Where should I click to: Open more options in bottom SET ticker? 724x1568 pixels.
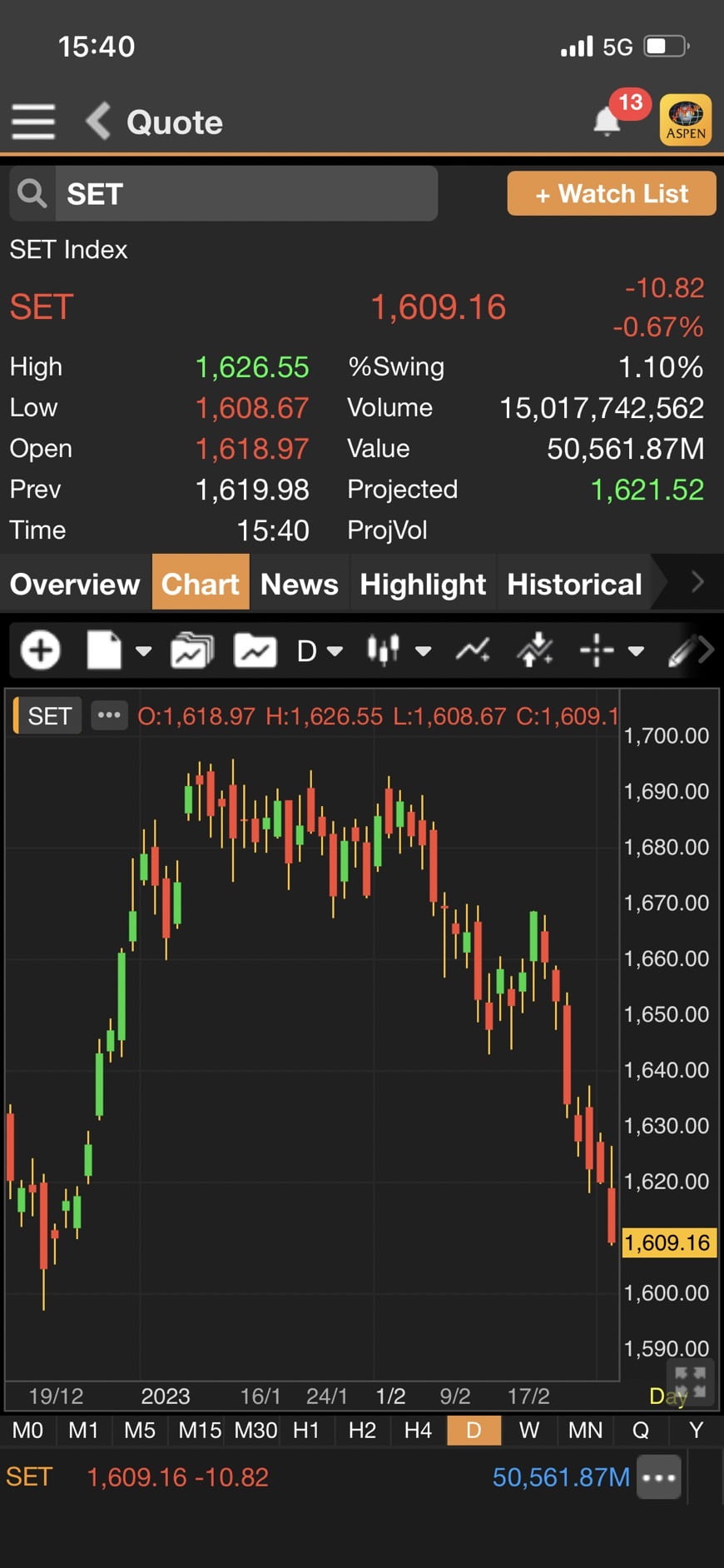[x=659, y=1477]
